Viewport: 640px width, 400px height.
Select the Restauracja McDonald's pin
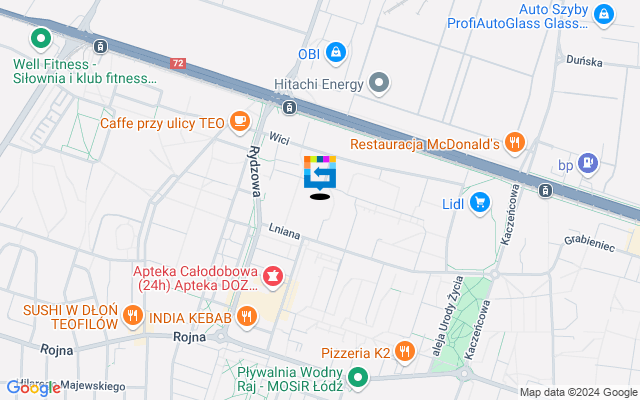[514, 142]
